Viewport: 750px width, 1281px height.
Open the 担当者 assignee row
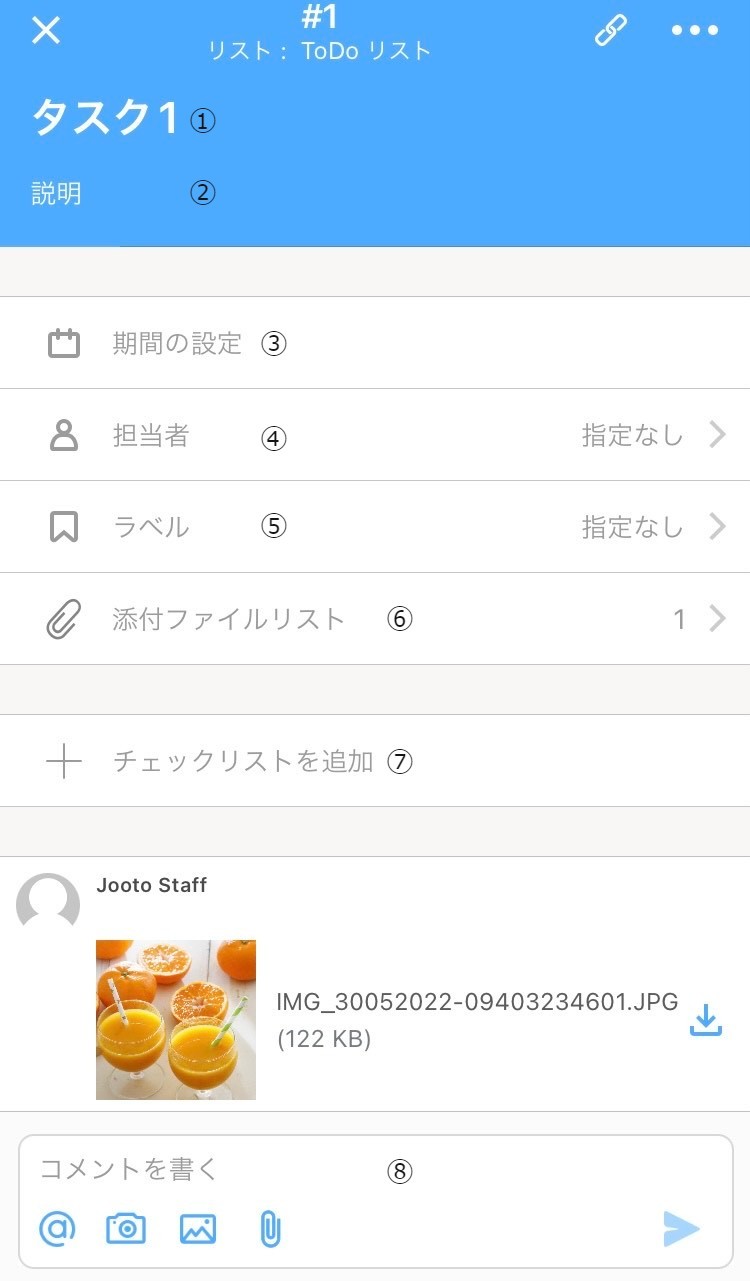[375, 435]
